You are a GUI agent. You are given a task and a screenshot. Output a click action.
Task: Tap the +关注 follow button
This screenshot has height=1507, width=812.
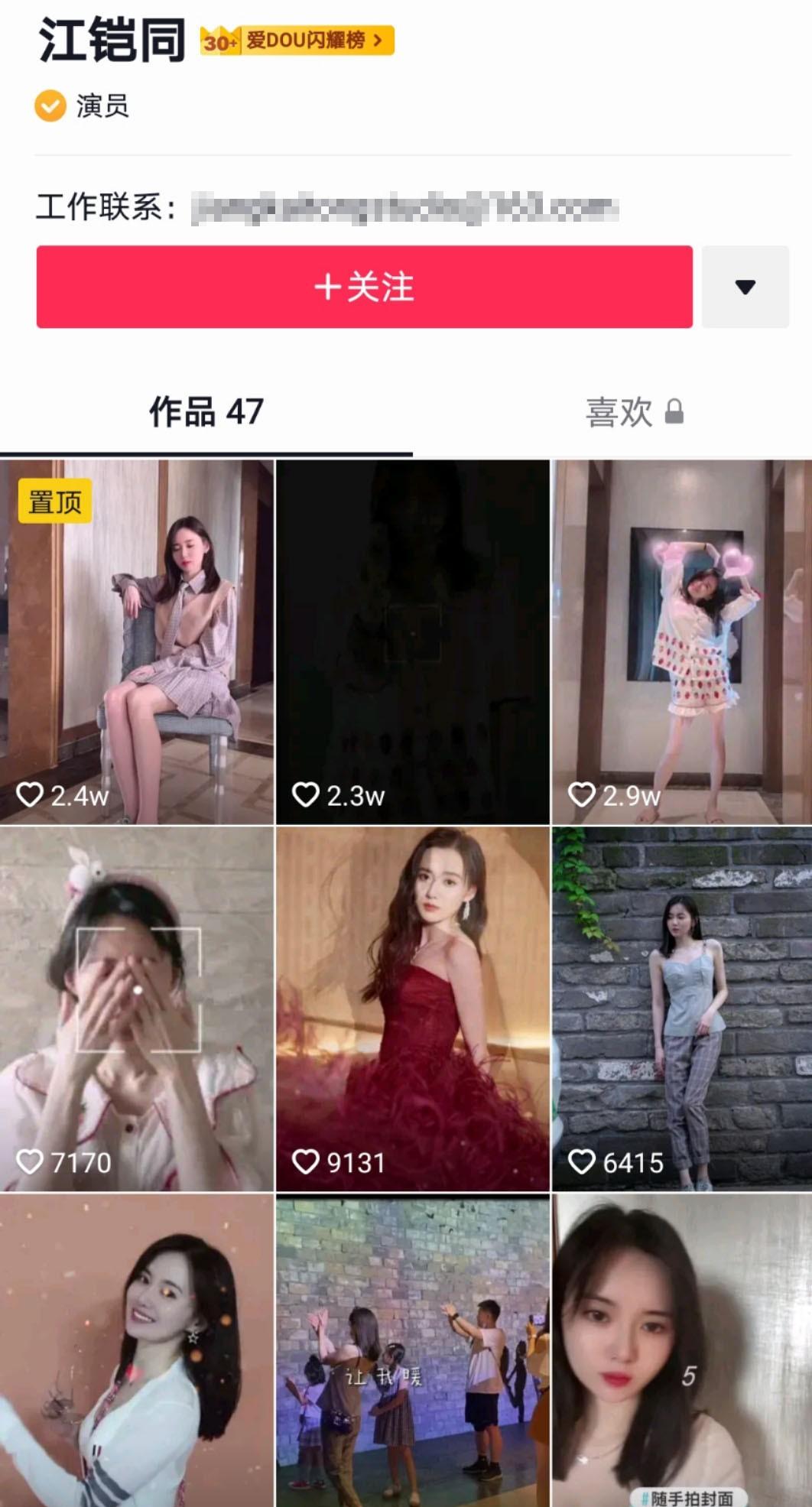tap(364, 287)
